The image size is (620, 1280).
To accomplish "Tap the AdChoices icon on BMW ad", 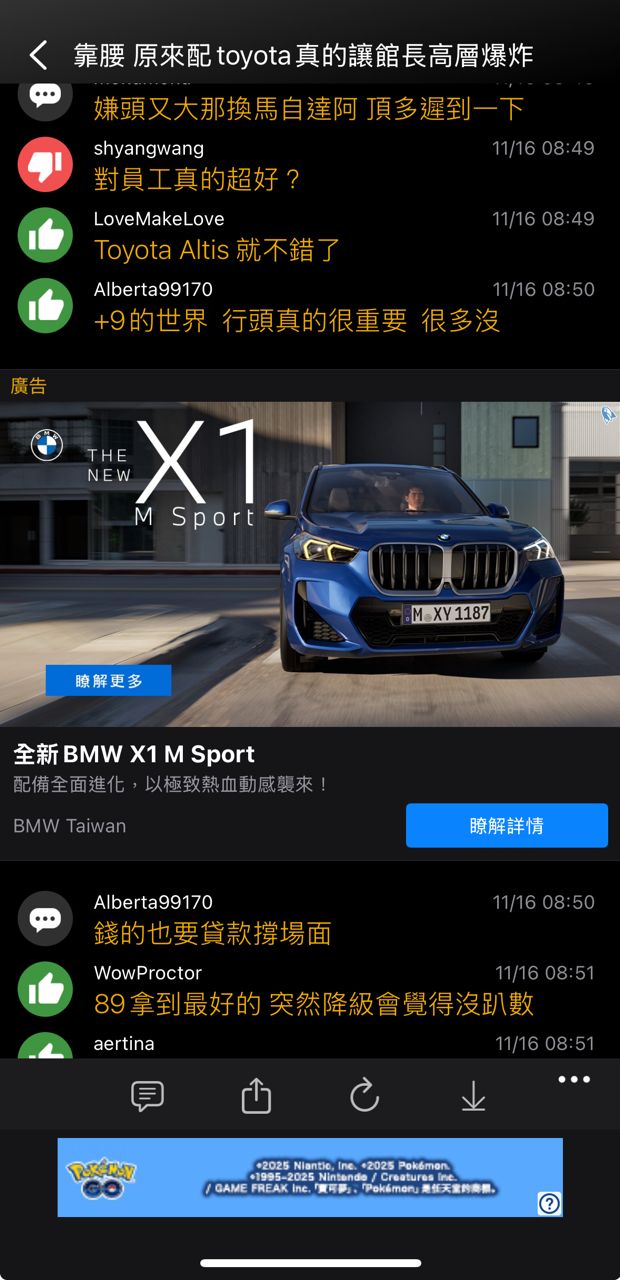I will (608, 414).
